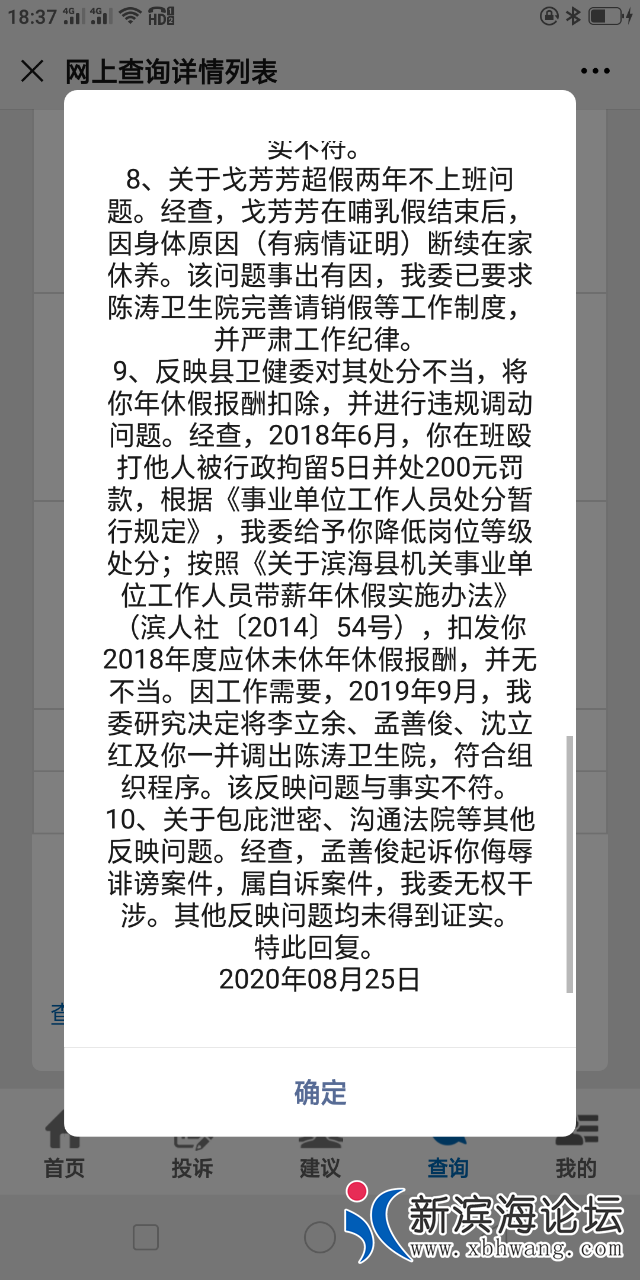This screenshot has width=640, height=1280.
Task: Confirm the dialog with 确定
Action: 320,1092
